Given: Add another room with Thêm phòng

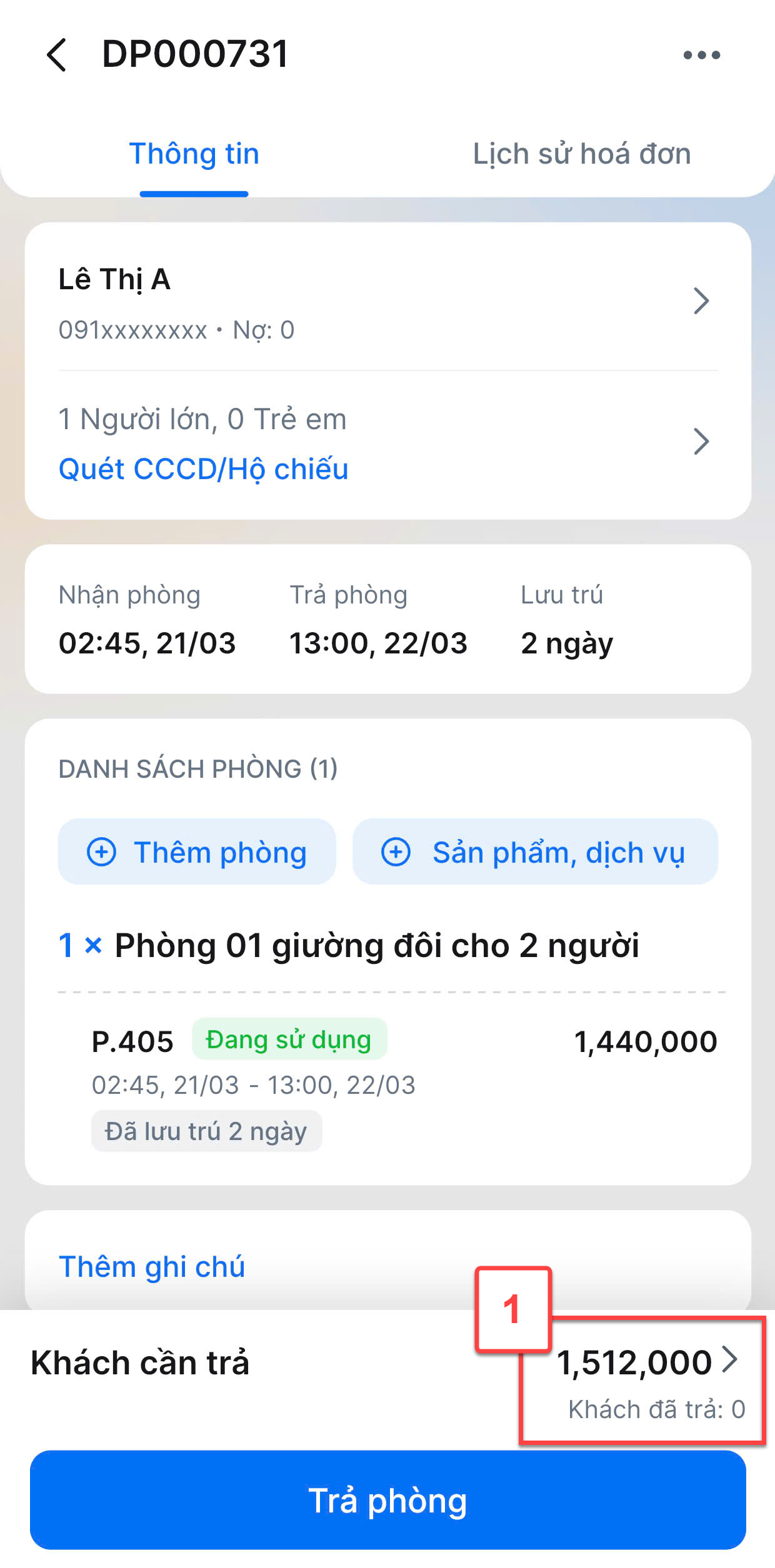Looking at the screenshot, I should click(197, 851).
